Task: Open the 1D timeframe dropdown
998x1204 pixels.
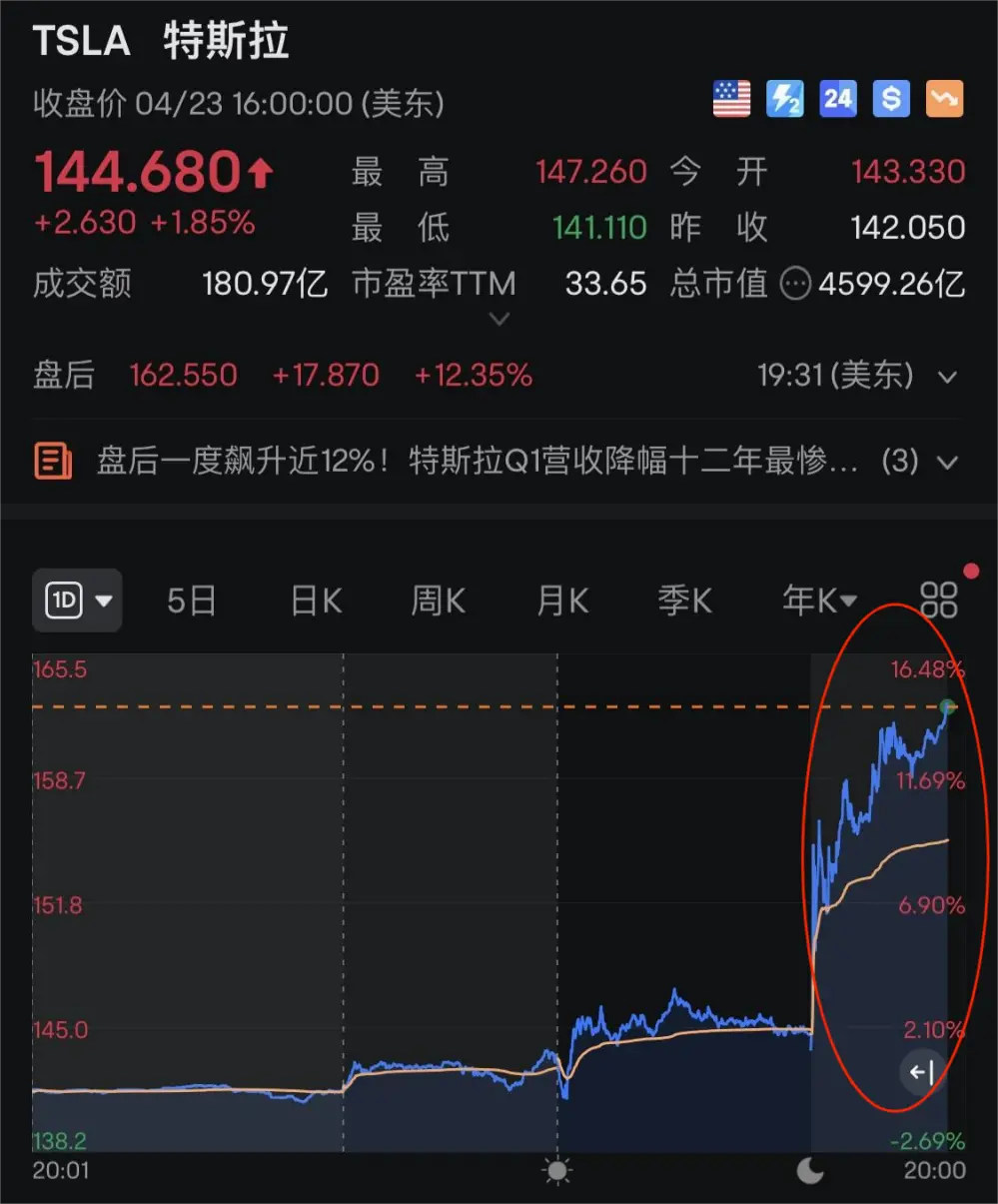Action: (78, 601)
